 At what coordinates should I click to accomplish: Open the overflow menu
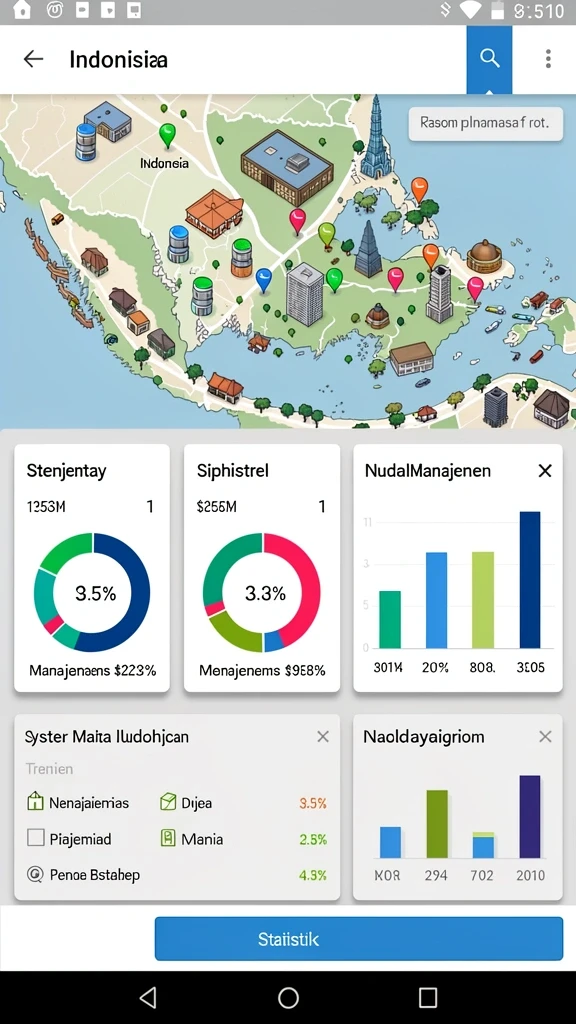[x=548, y=59]
